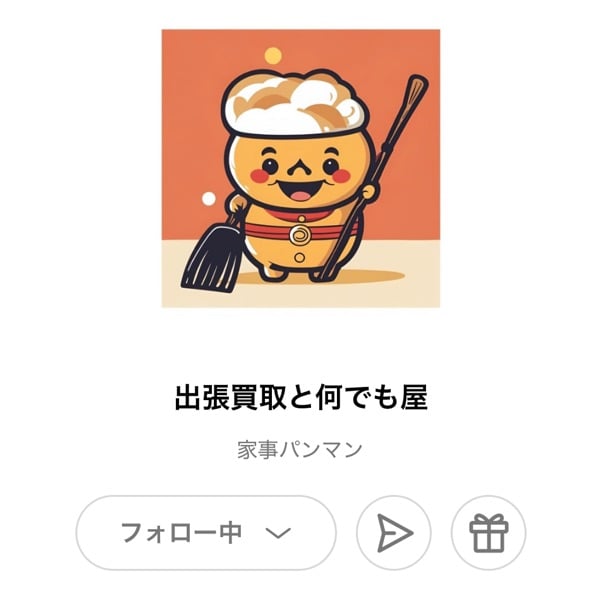Image resolution: width=600 pixels, height=600 pixels.
Task: View the 家事パンマン profile picture
Action: tap(300, 168)
